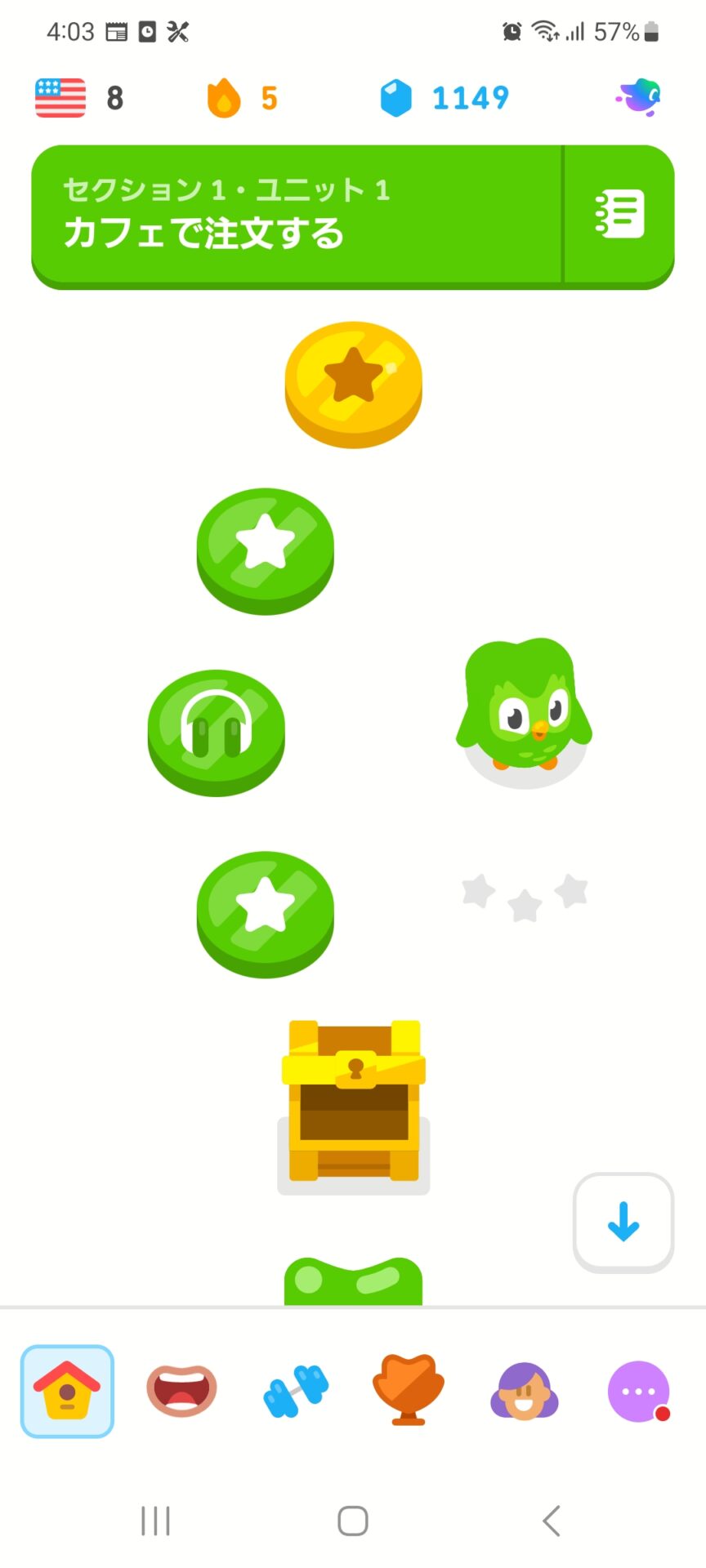Open the Super Duolingo icon
Screen dimensions: 706x1568
click(x=639, y=98)
